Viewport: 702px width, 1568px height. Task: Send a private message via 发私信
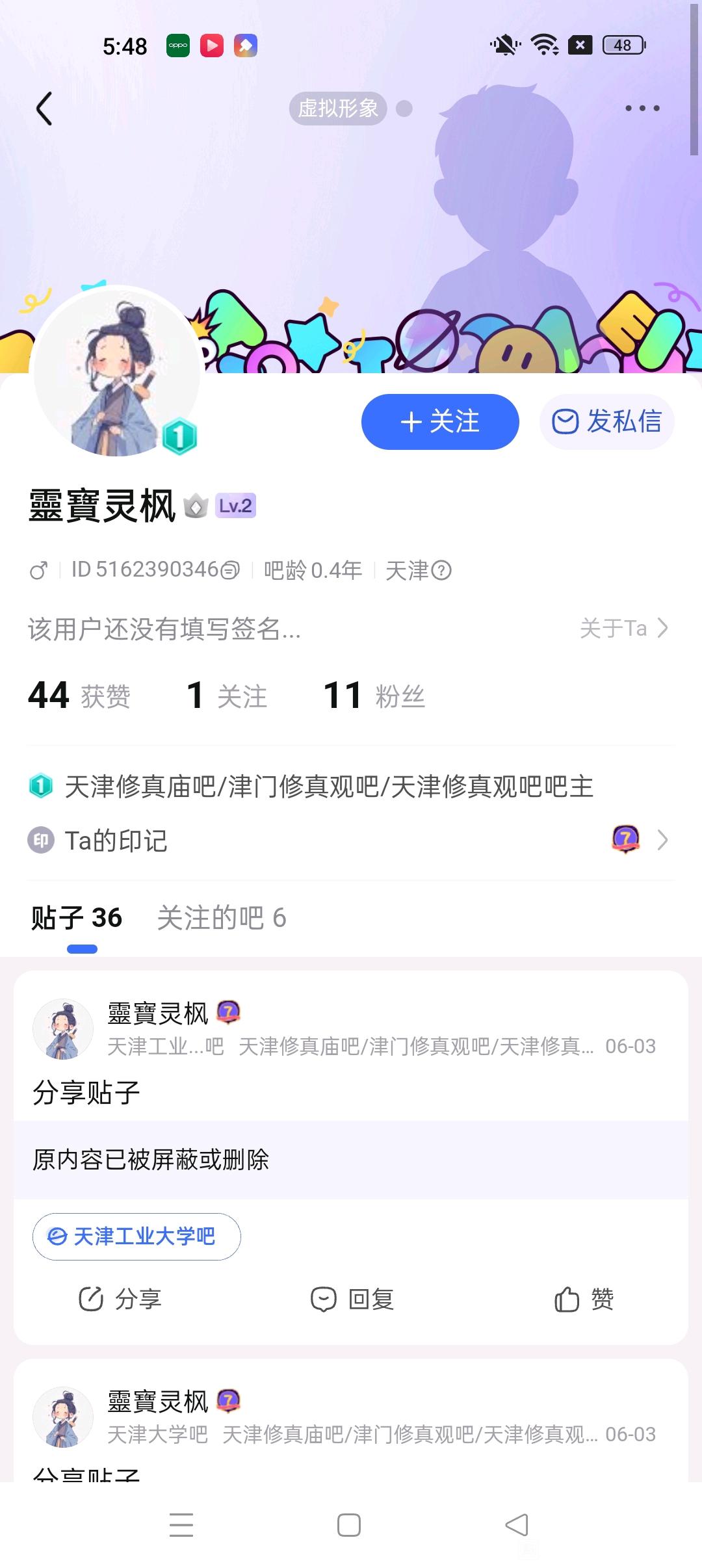pos(606,422)
